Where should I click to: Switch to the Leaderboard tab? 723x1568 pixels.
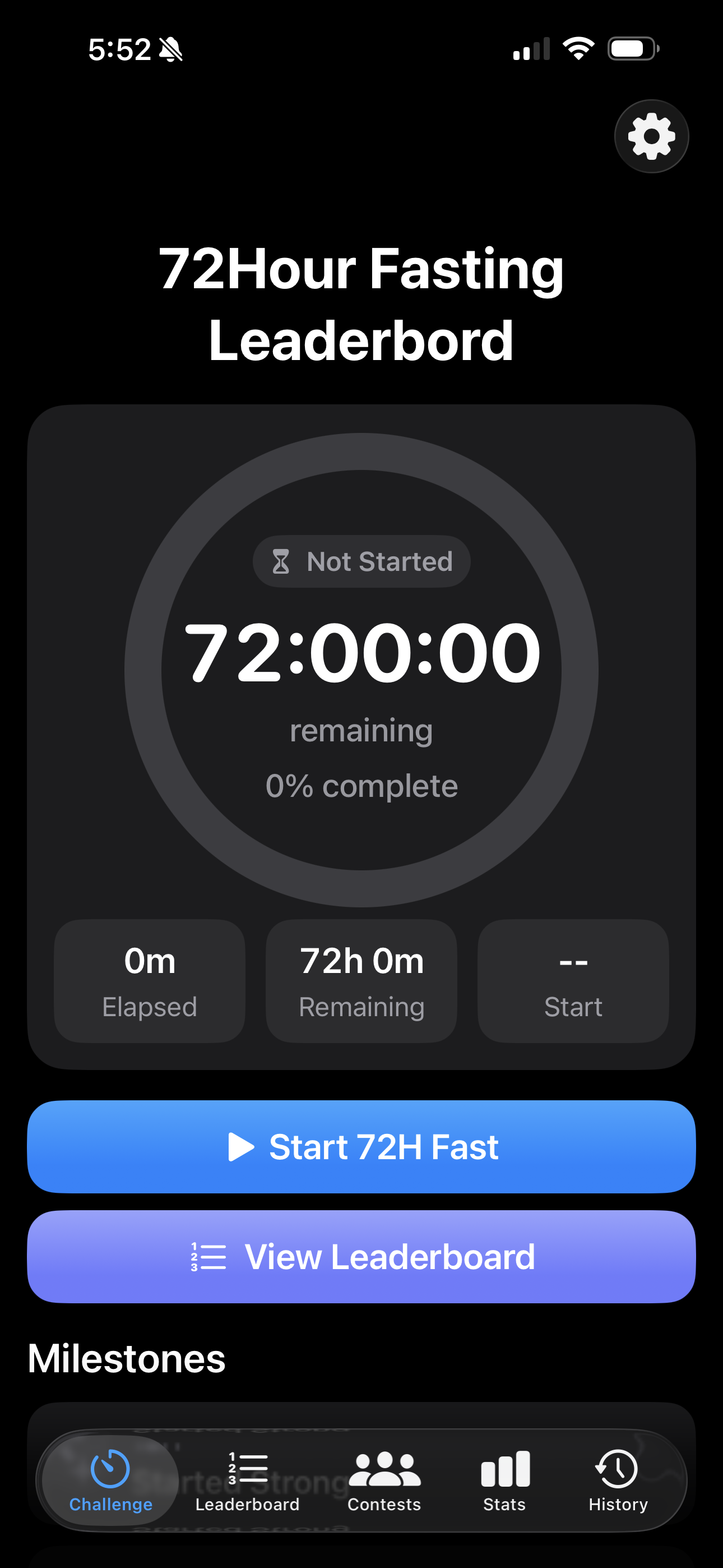(247, 1481)
